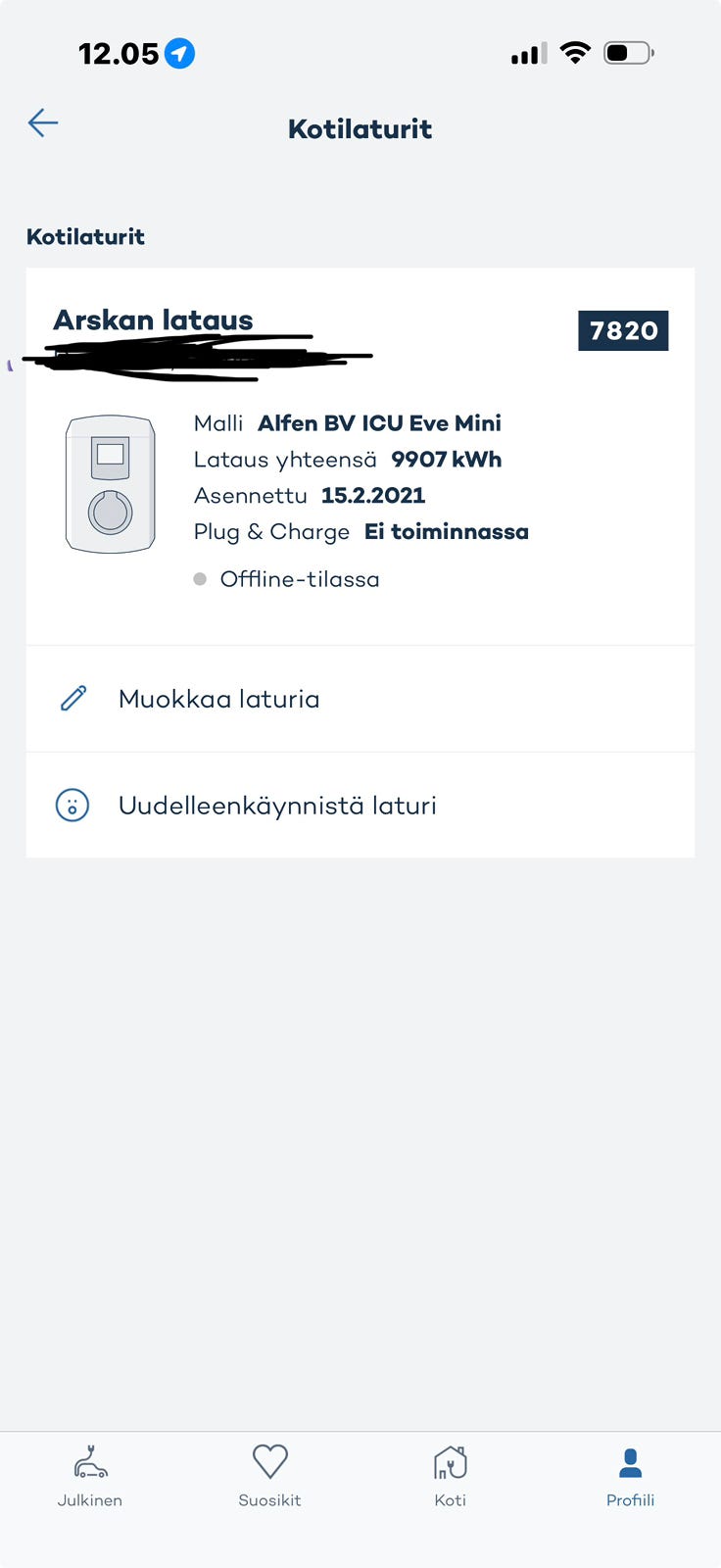Go back using the top arrow
Screen dimensions: 721x1568
[43, 123]
